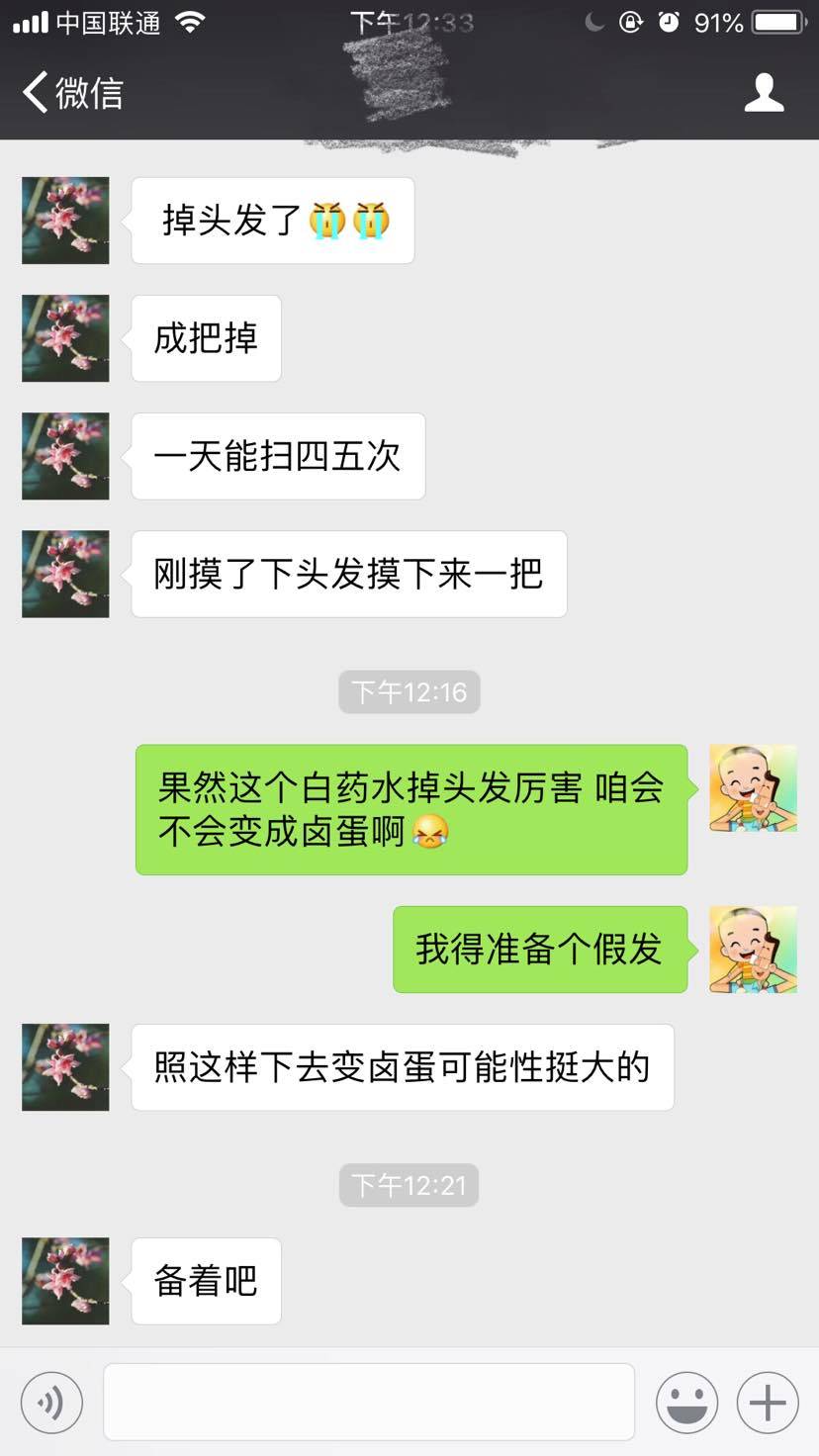This screenshot has width=819, height=1456.
Task: Tap my cartoon avatar beside 我得准备个假发
Action: [753, 950]
